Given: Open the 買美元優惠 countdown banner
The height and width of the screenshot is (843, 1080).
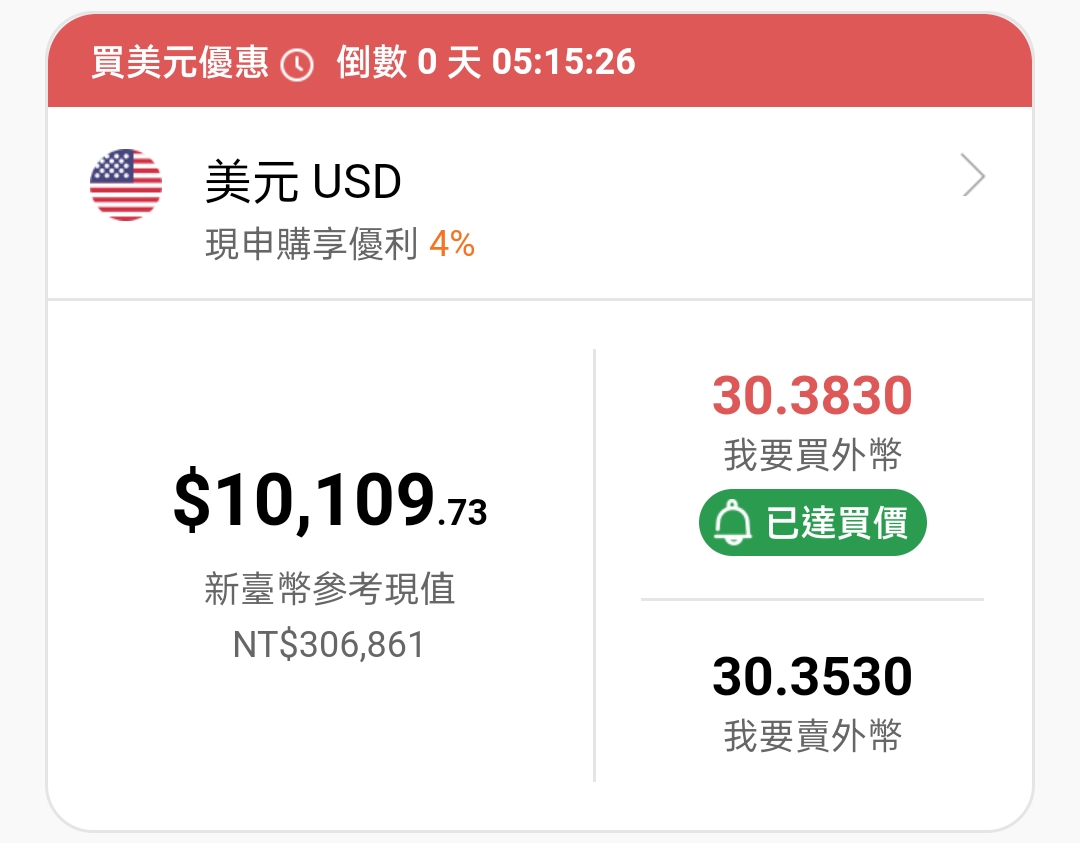Looking at the screenshot, I should pyautogui.click(x=540, y=62).
